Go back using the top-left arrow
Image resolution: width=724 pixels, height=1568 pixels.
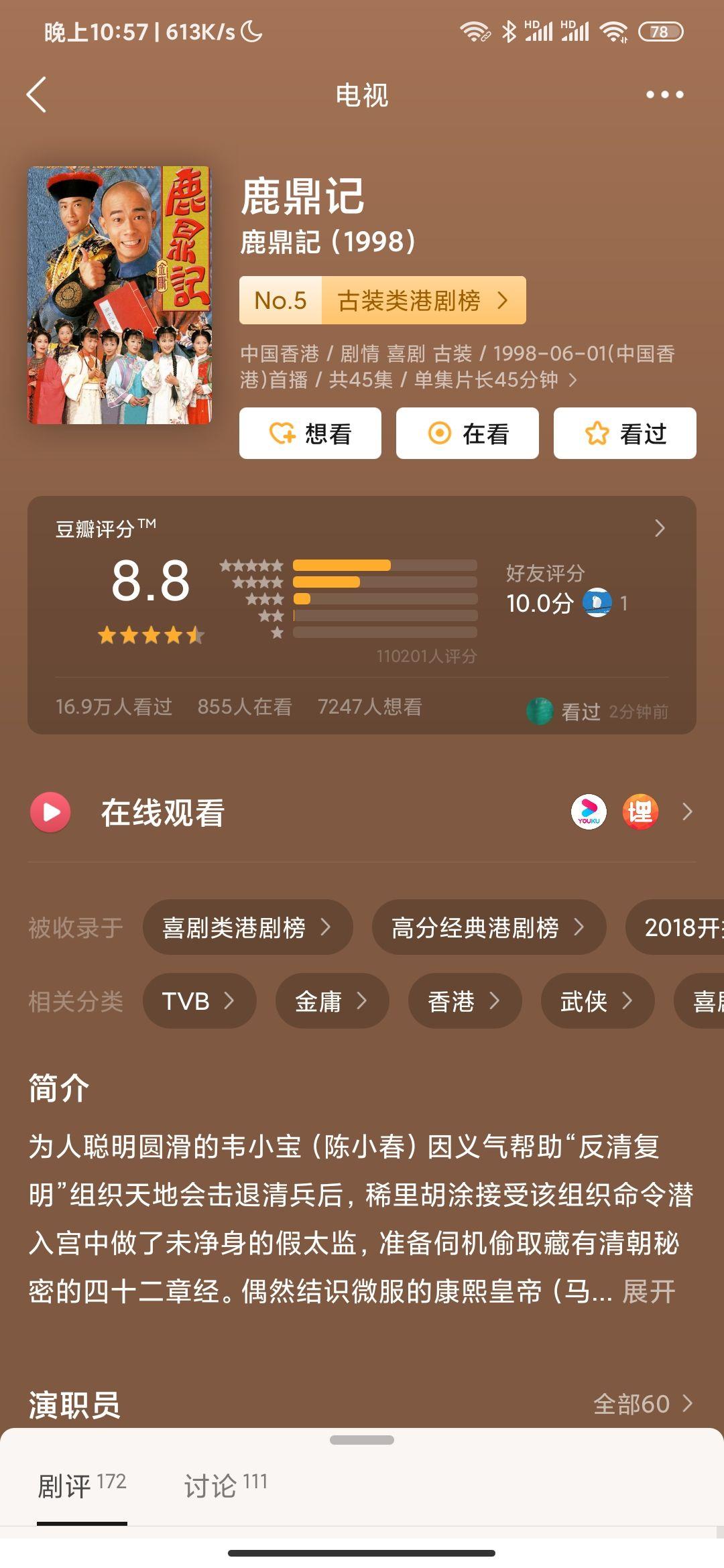point(37,94)
